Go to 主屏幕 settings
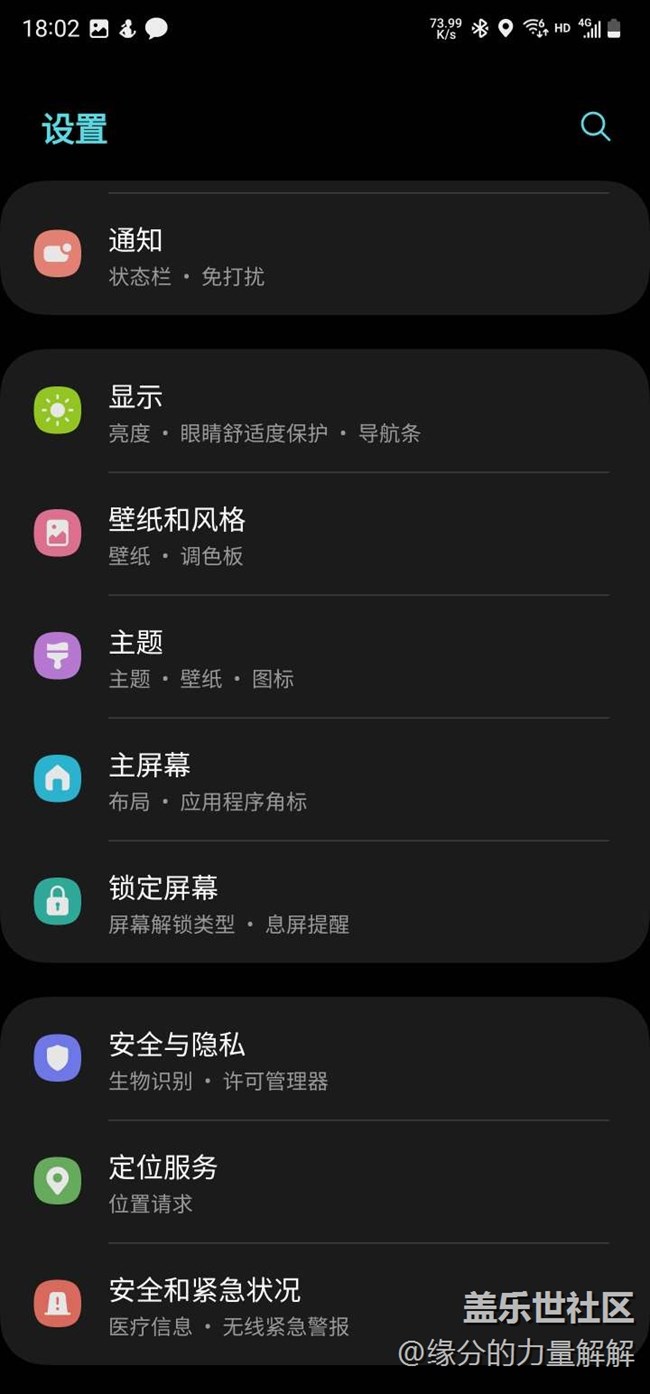This screenshot has width=650, height=1394. click(325, 779)
